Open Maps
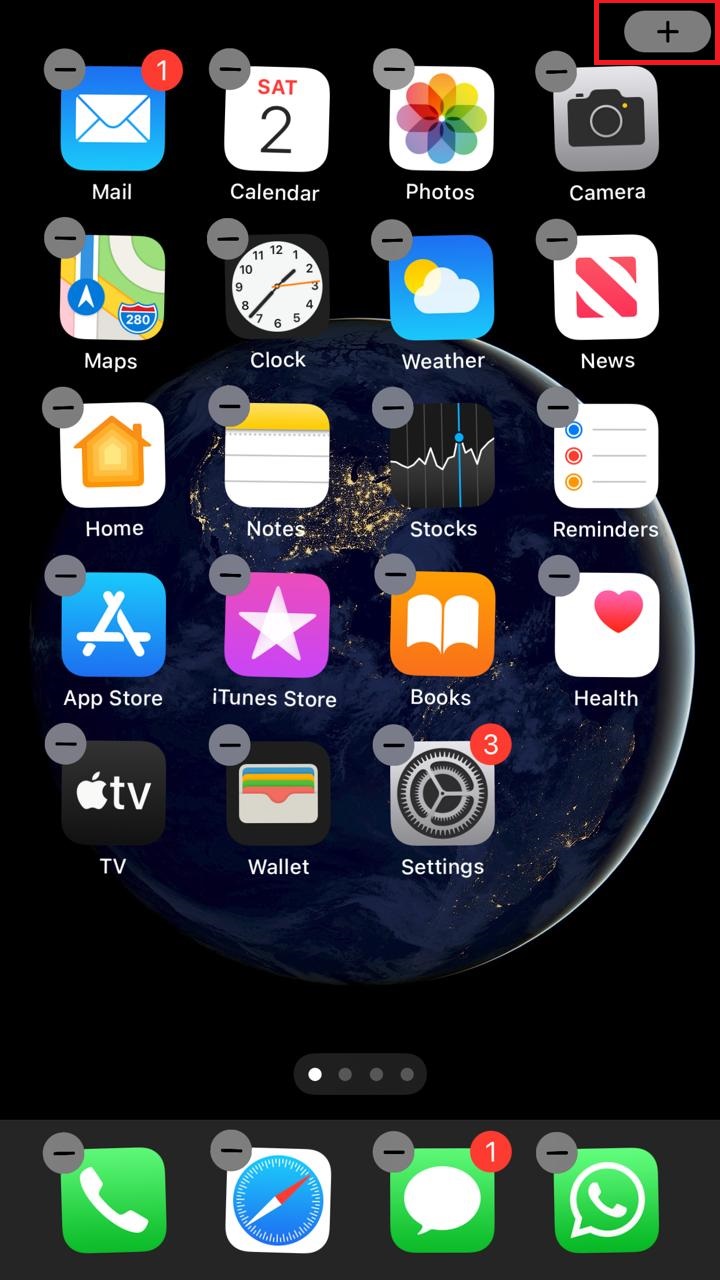The image size is (720, 1280). tap(112, 288)
